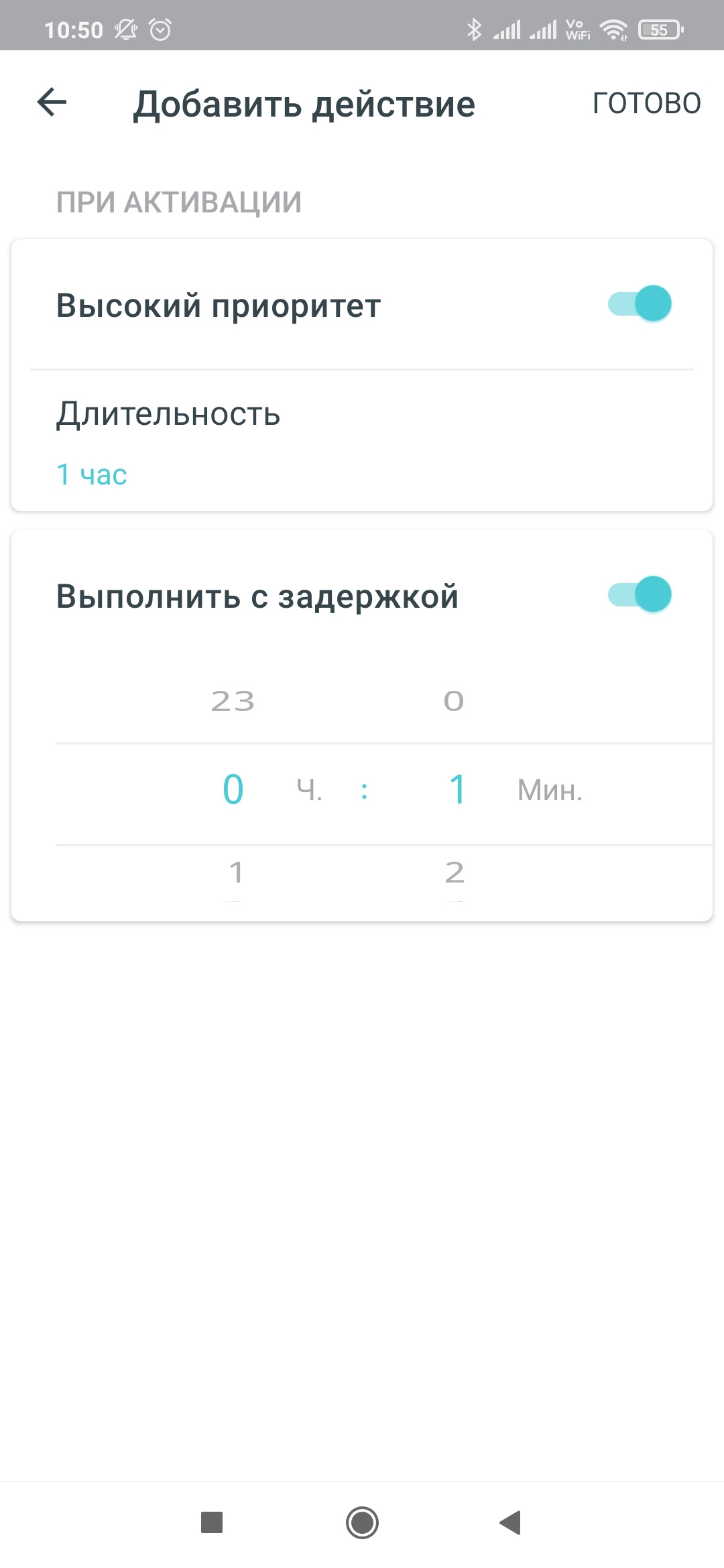Screen dimensions: 724x1568
Task: Go to the home screen
Action: (x=362, y=1522)
